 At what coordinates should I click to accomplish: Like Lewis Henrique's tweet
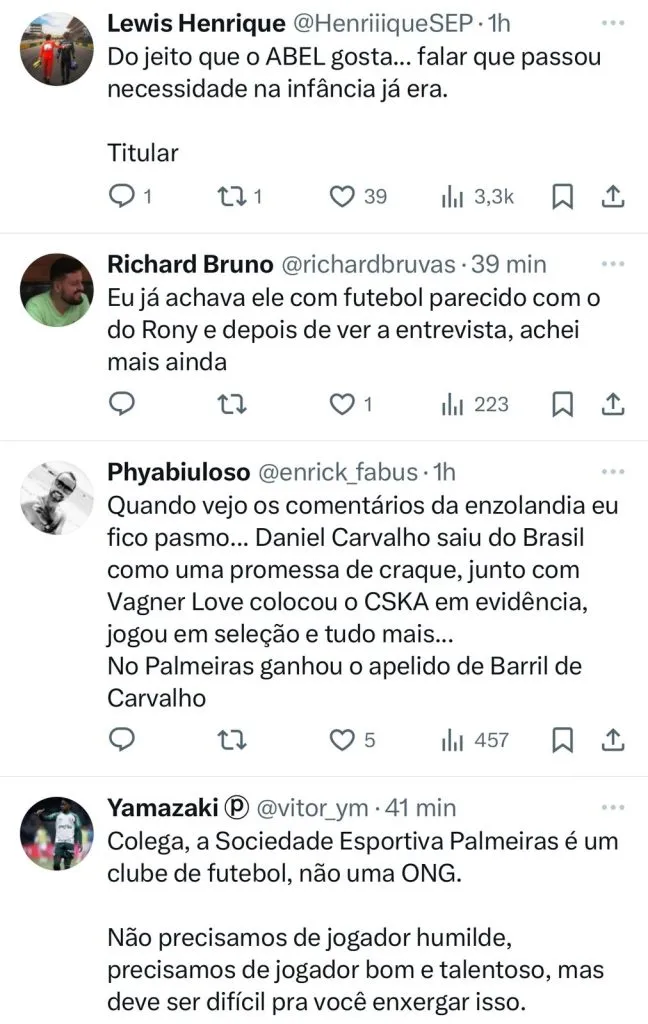(343, 197)
